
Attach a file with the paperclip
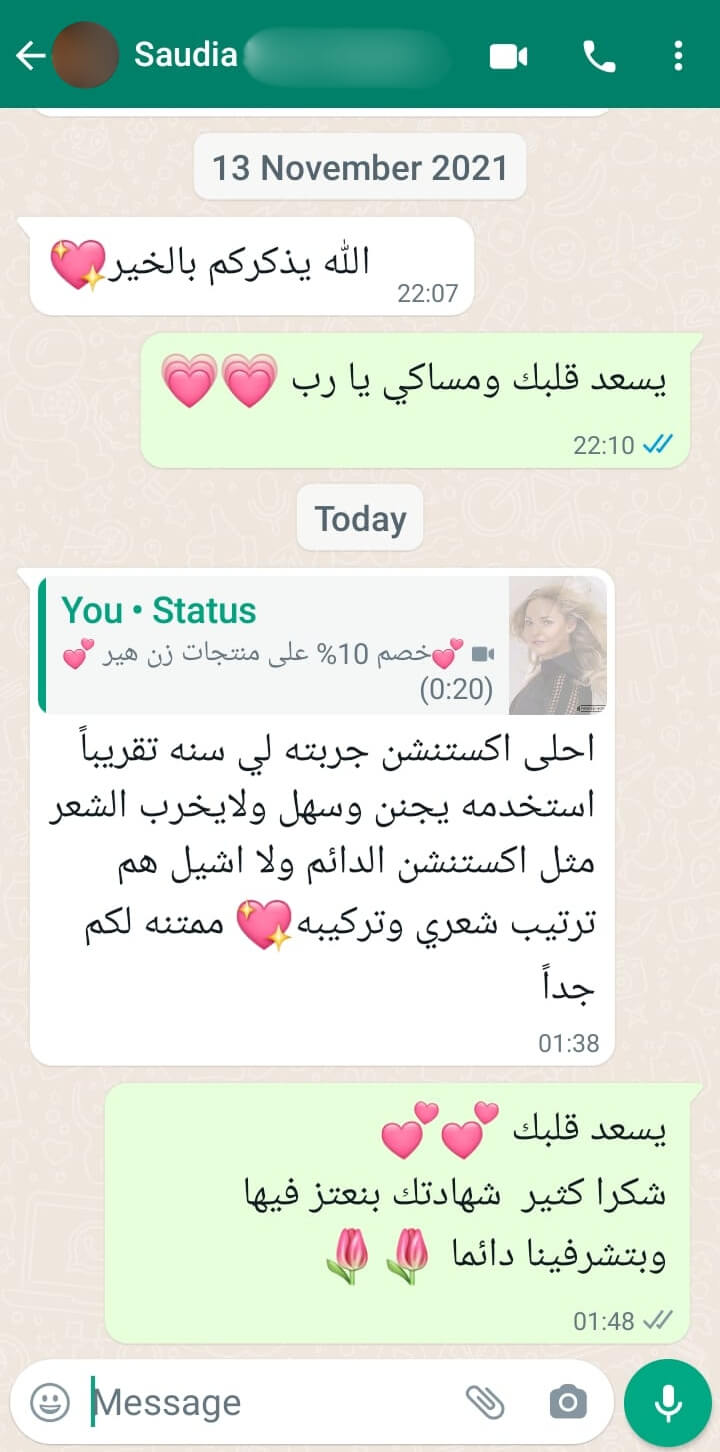click(485, 1402)
